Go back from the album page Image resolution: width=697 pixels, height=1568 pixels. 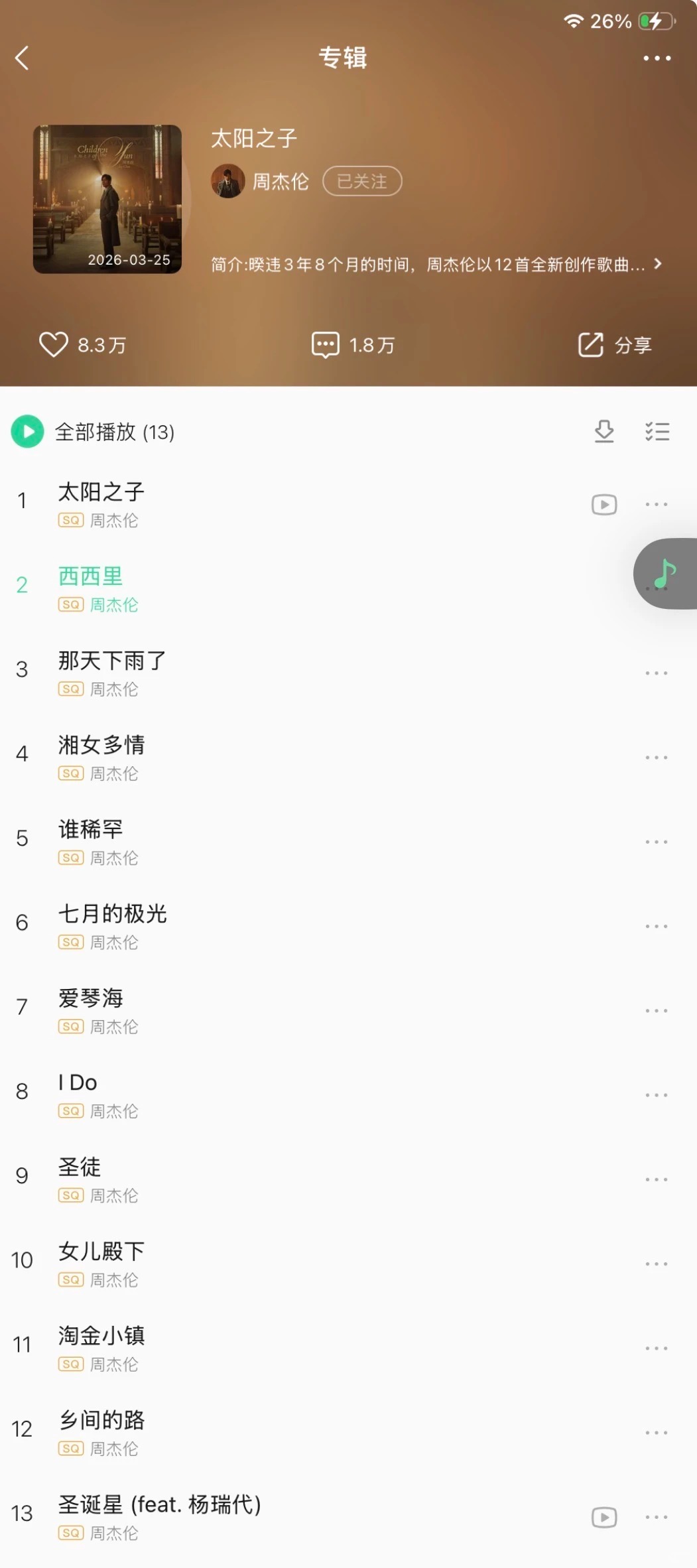coord(23,58)
